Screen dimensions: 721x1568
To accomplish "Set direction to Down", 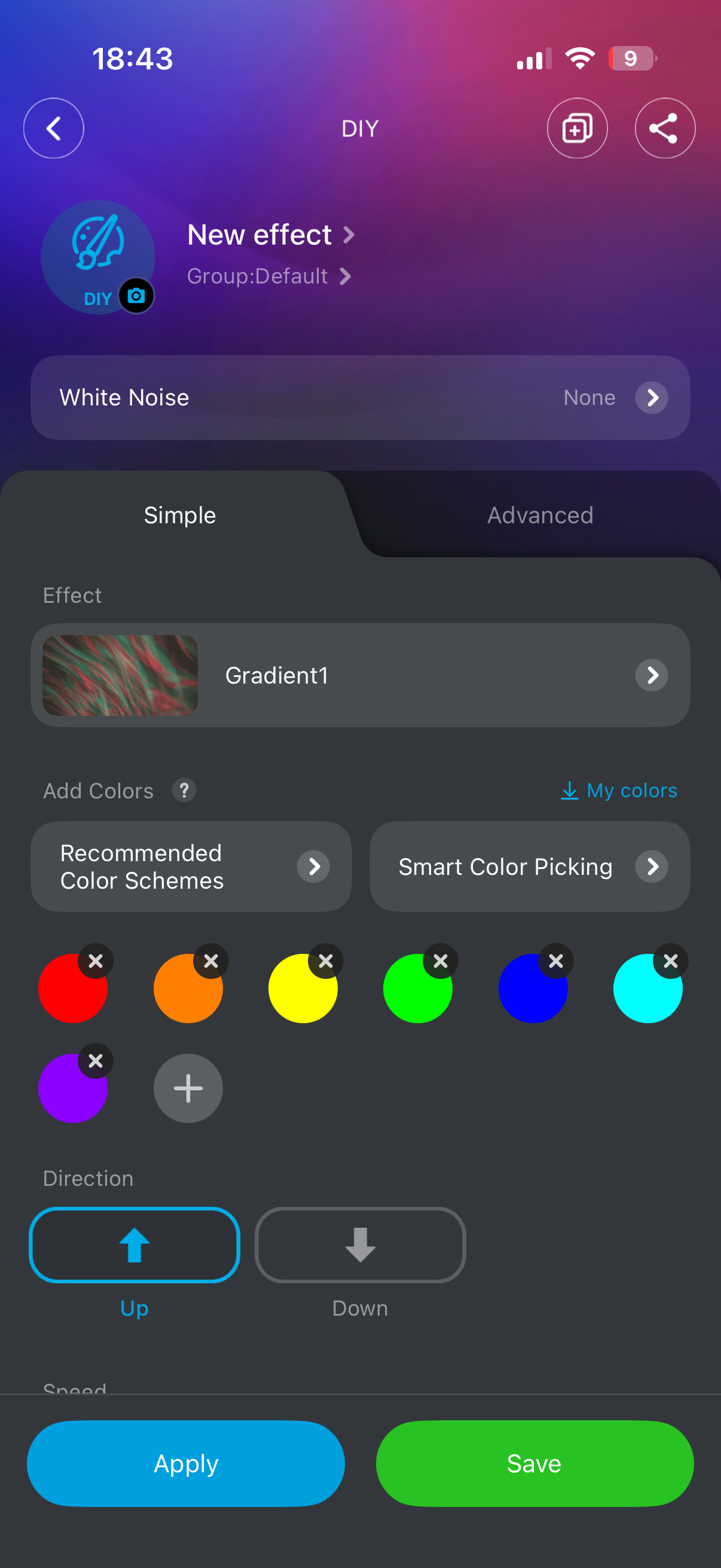I will click(x=360, y=1245).
